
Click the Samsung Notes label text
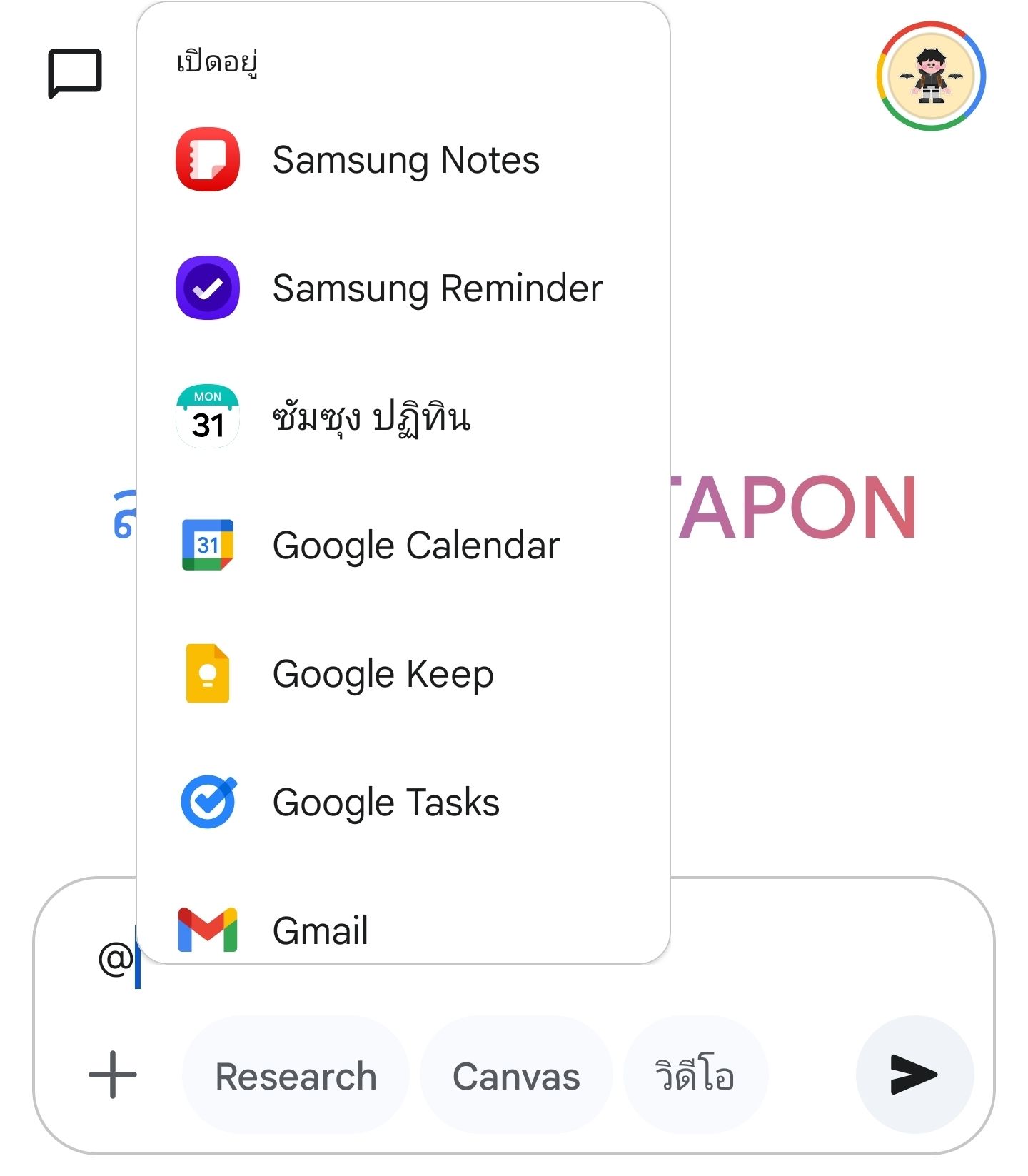[406, 160]
